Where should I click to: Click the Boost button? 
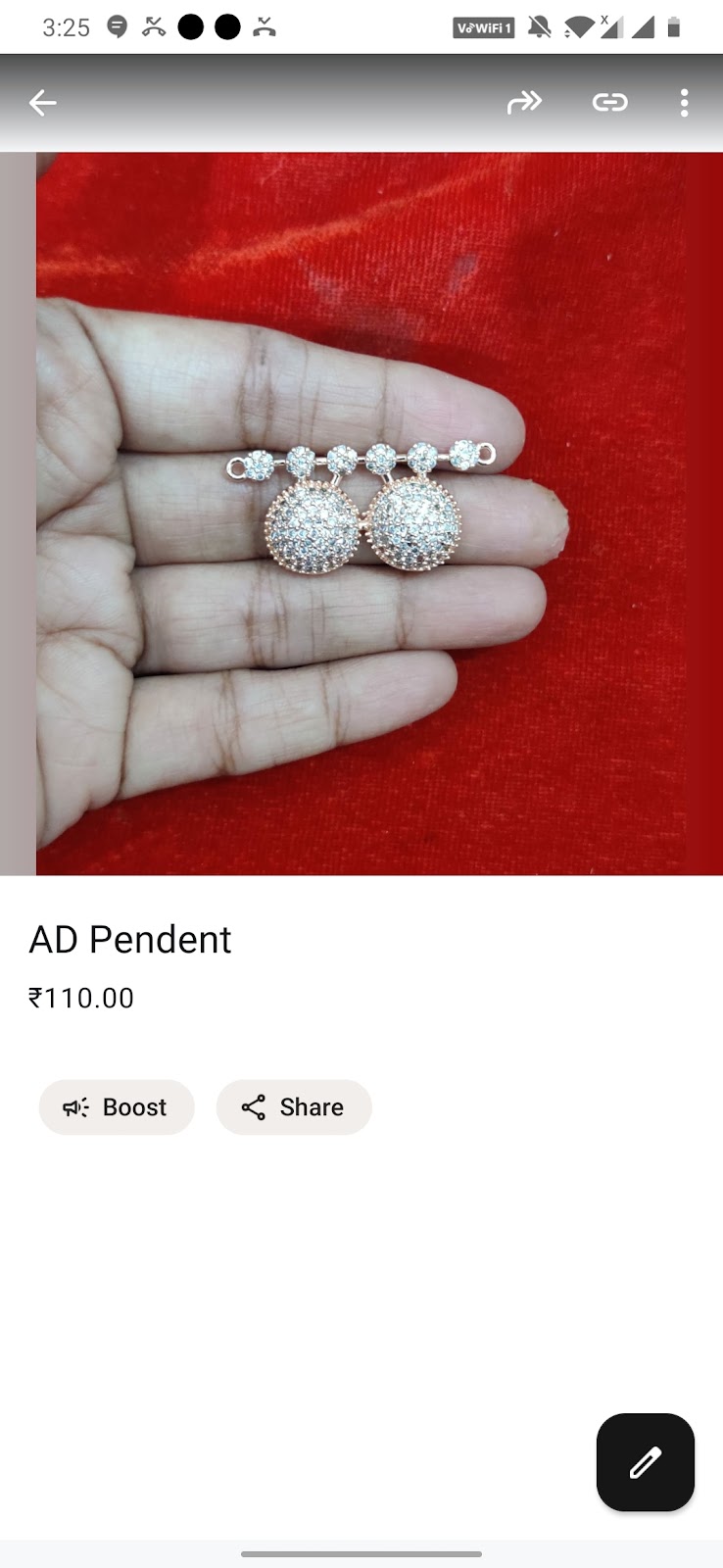(x=117, y=1107)
